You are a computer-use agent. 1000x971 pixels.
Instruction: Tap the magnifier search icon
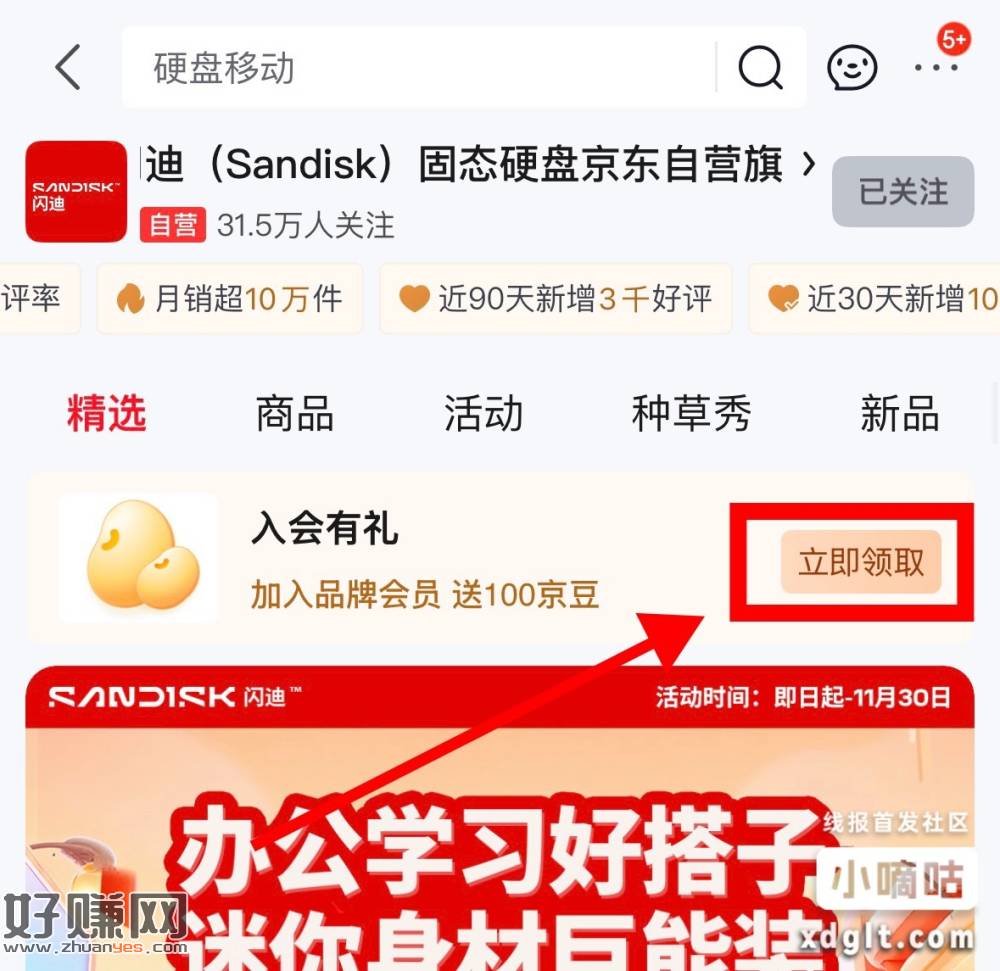pos(760,68)
